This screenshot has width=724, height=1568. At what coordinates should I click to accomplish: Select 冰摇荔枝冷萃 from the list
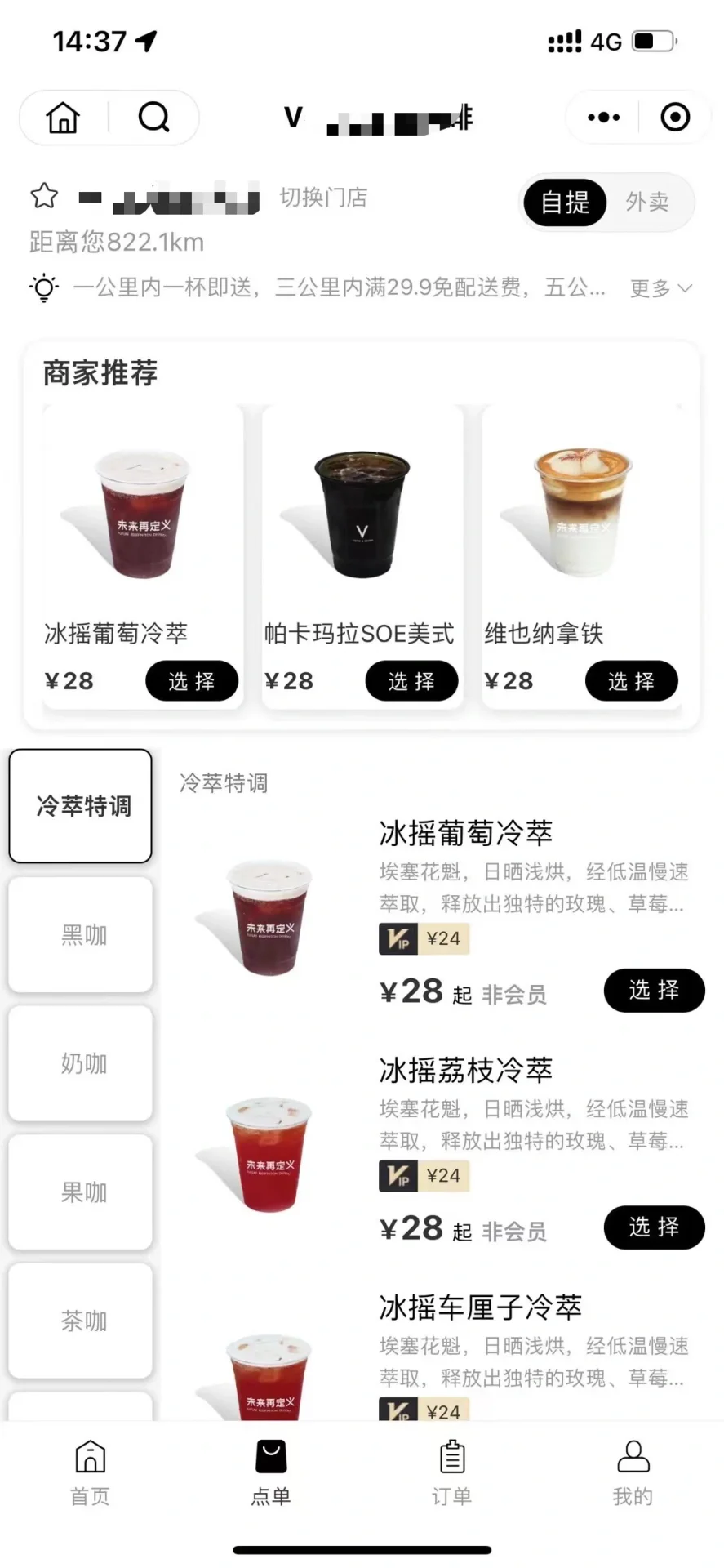tap(654, 1227)
